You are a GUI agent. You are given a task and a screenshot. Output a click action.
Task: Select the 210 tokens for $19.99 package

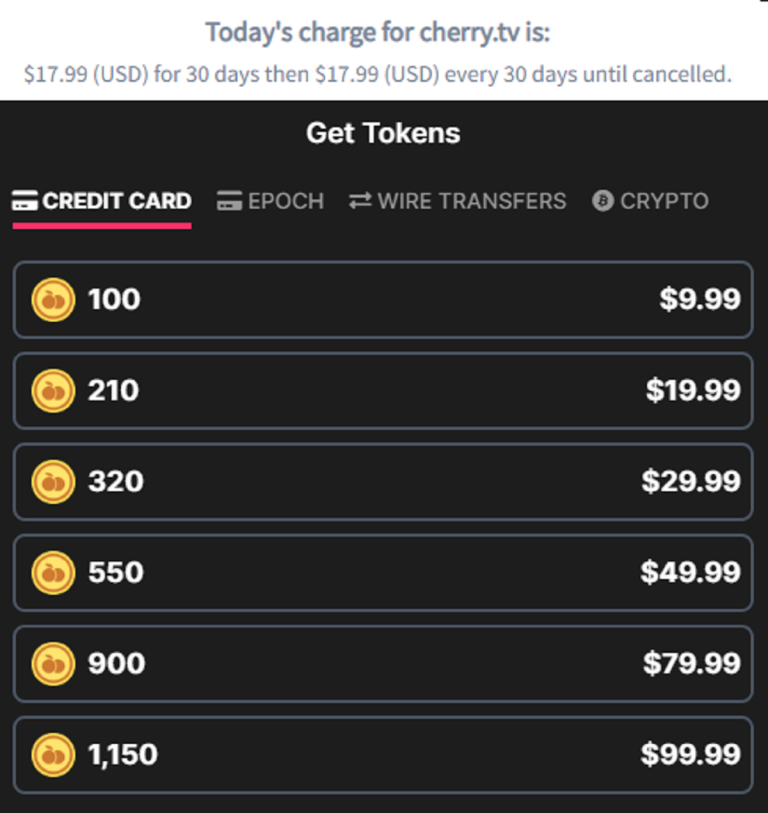(x=384, y=390)
